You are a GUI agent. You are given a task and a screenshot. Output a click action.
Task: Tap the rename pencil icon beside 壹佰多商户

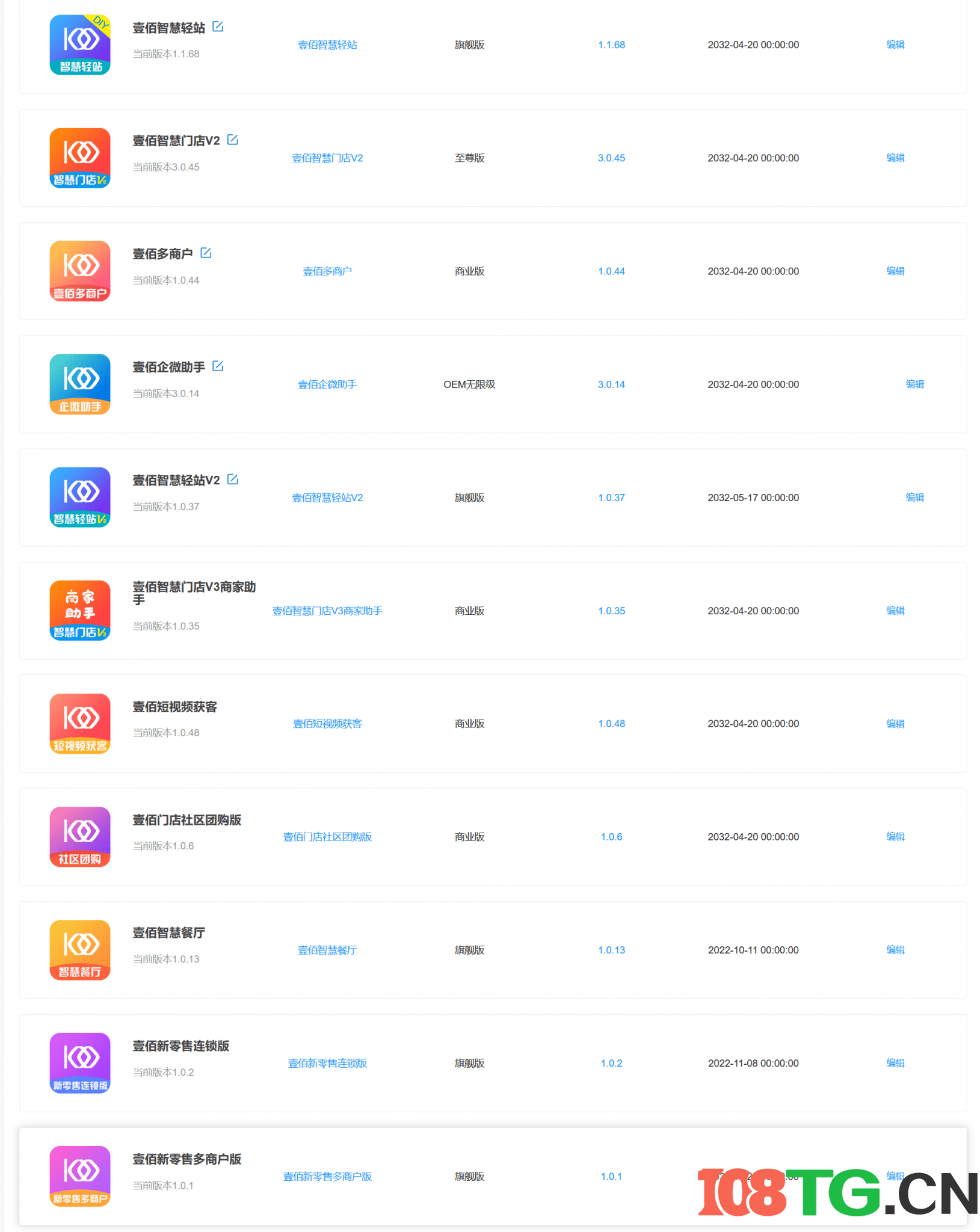206,253
